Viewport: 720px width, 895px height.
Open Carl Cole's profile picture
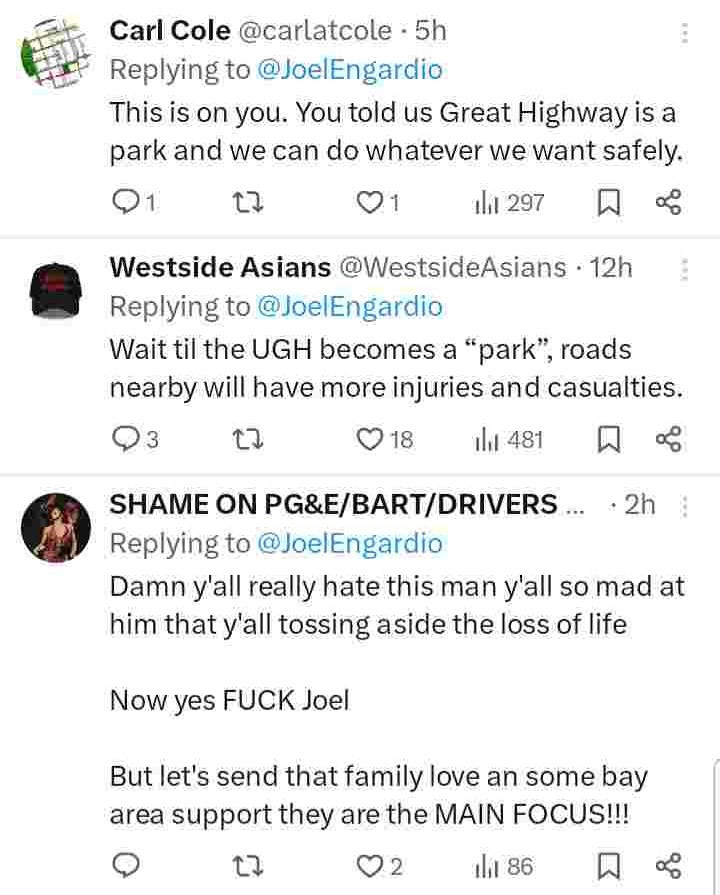tap(50, 55)
